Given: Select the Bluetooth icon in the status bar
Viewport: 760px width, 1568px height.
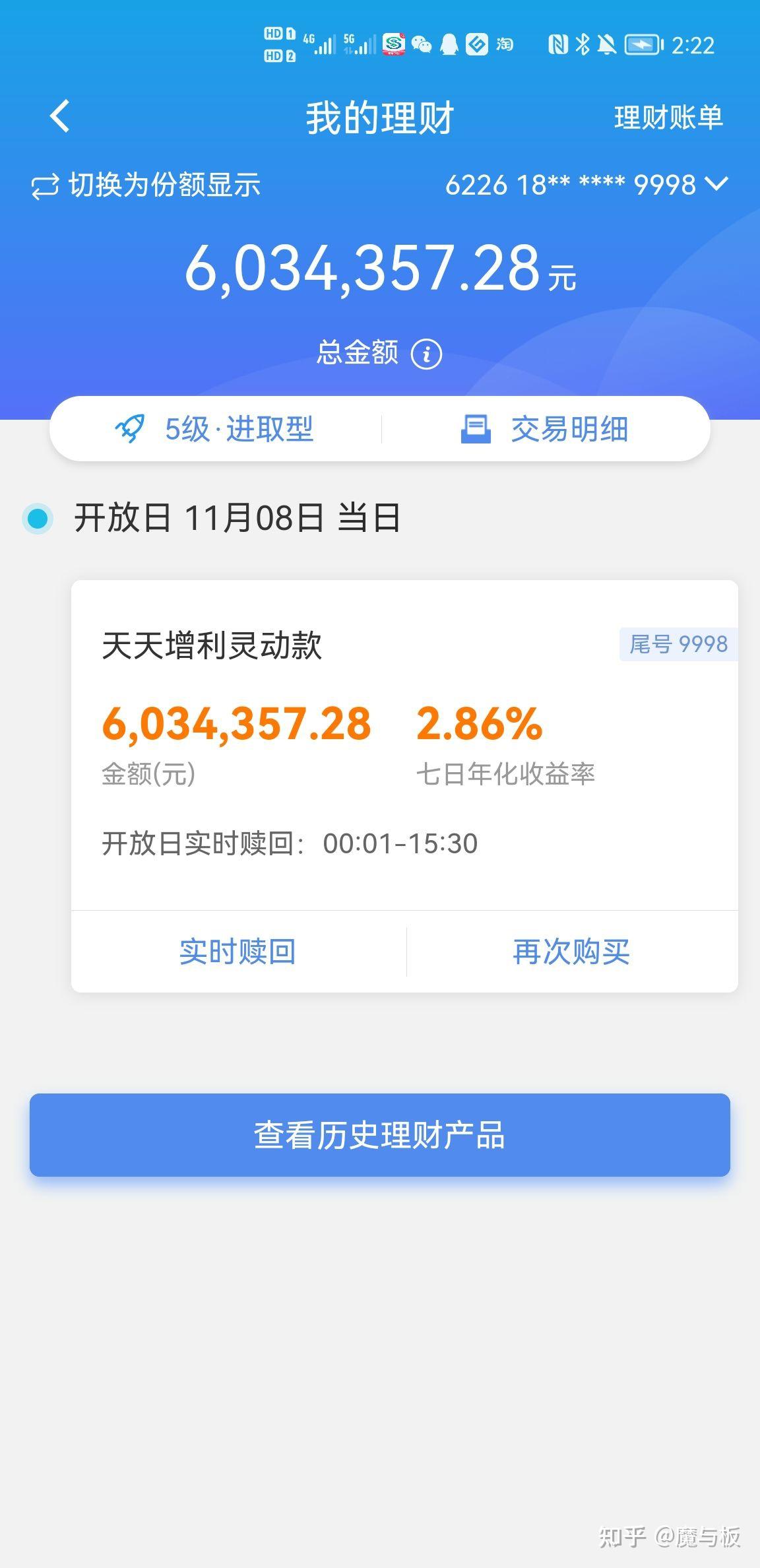Looking at the screenshot, I should tap(582, 45).
